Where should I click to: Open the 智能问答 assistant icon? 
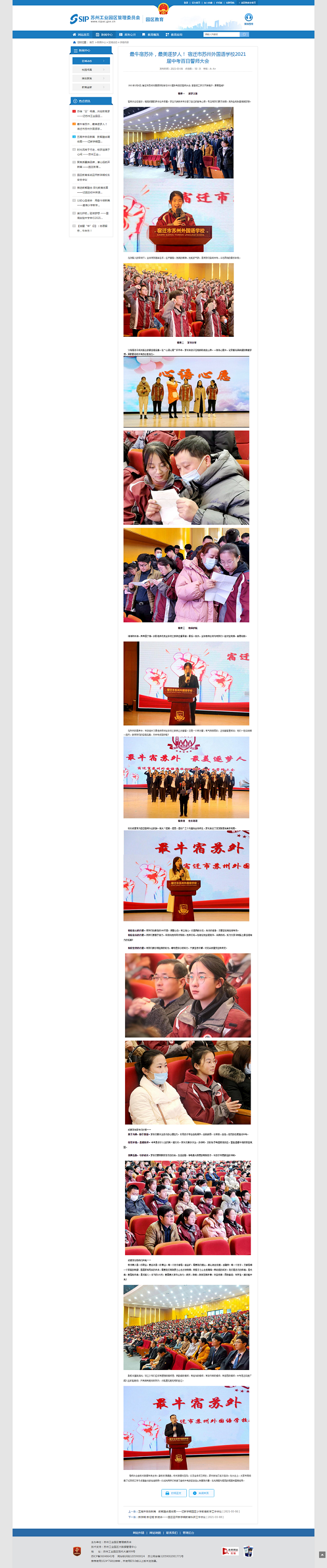[249, 19]
